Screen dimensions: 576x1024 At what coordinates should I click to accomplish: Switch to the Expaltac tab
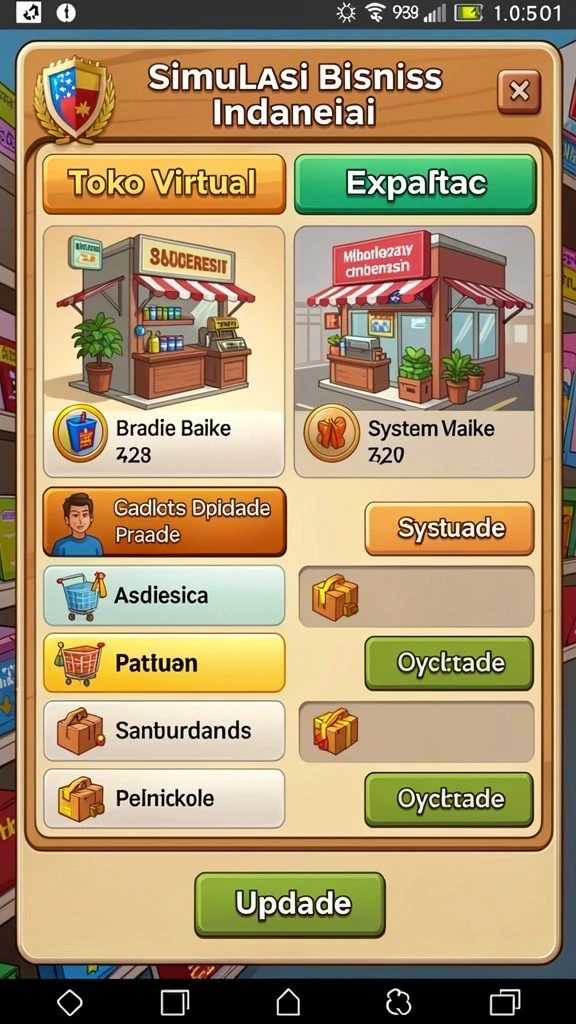tap(415, 184)
